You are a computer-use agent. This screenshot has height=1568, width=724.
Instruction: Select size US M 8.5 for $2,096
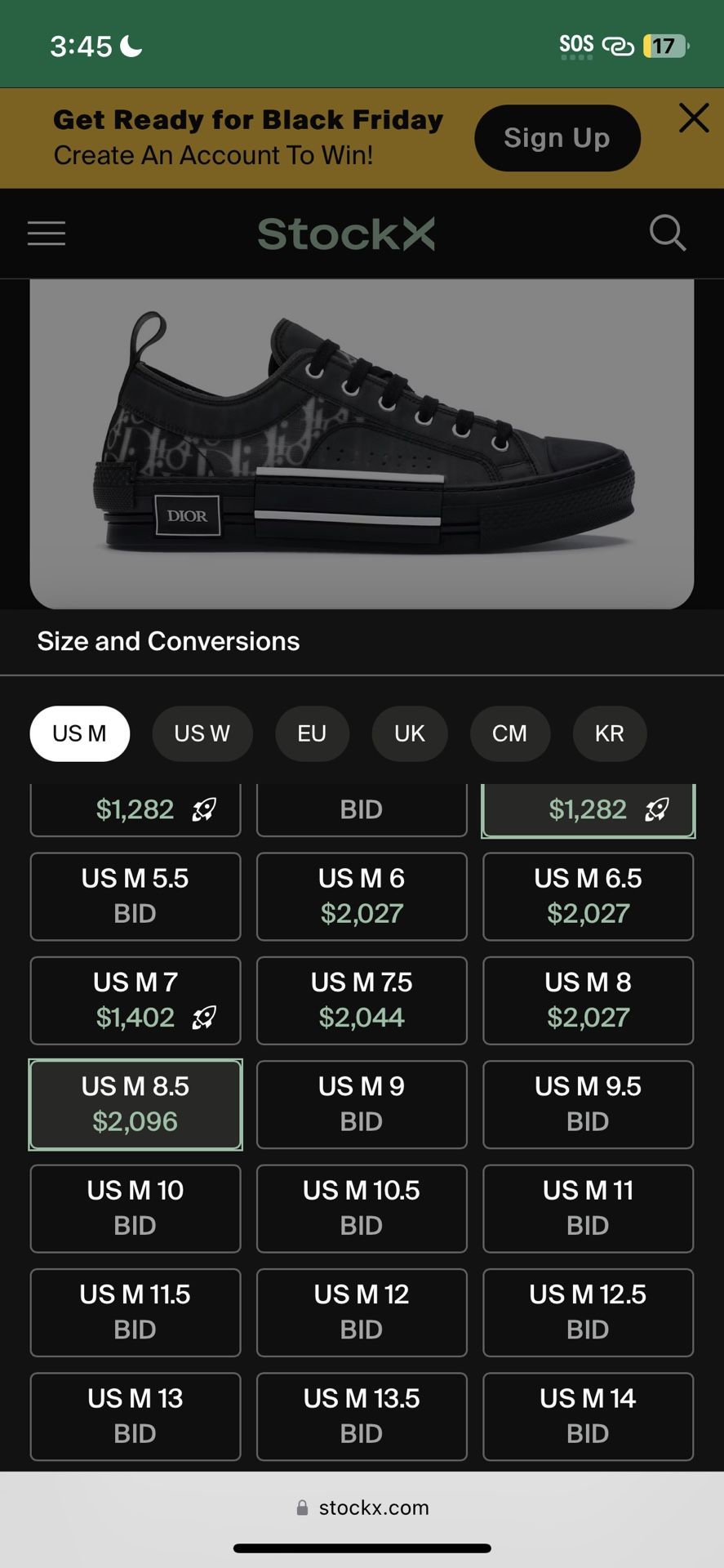pyautogui.click(x=135, y=1104)
